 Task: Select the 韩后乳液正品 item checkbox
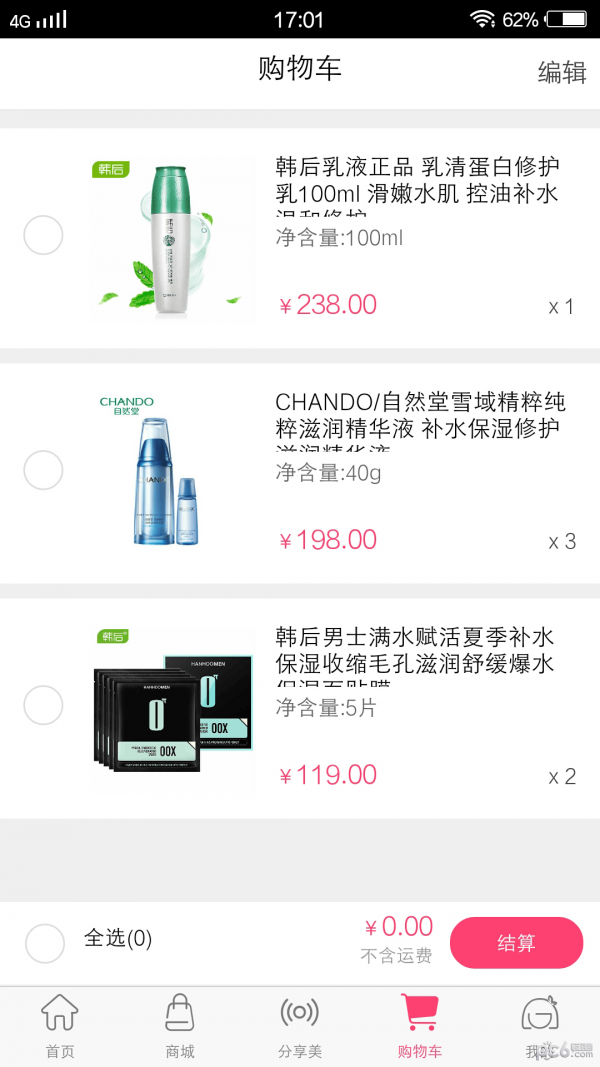click(43, 236)
